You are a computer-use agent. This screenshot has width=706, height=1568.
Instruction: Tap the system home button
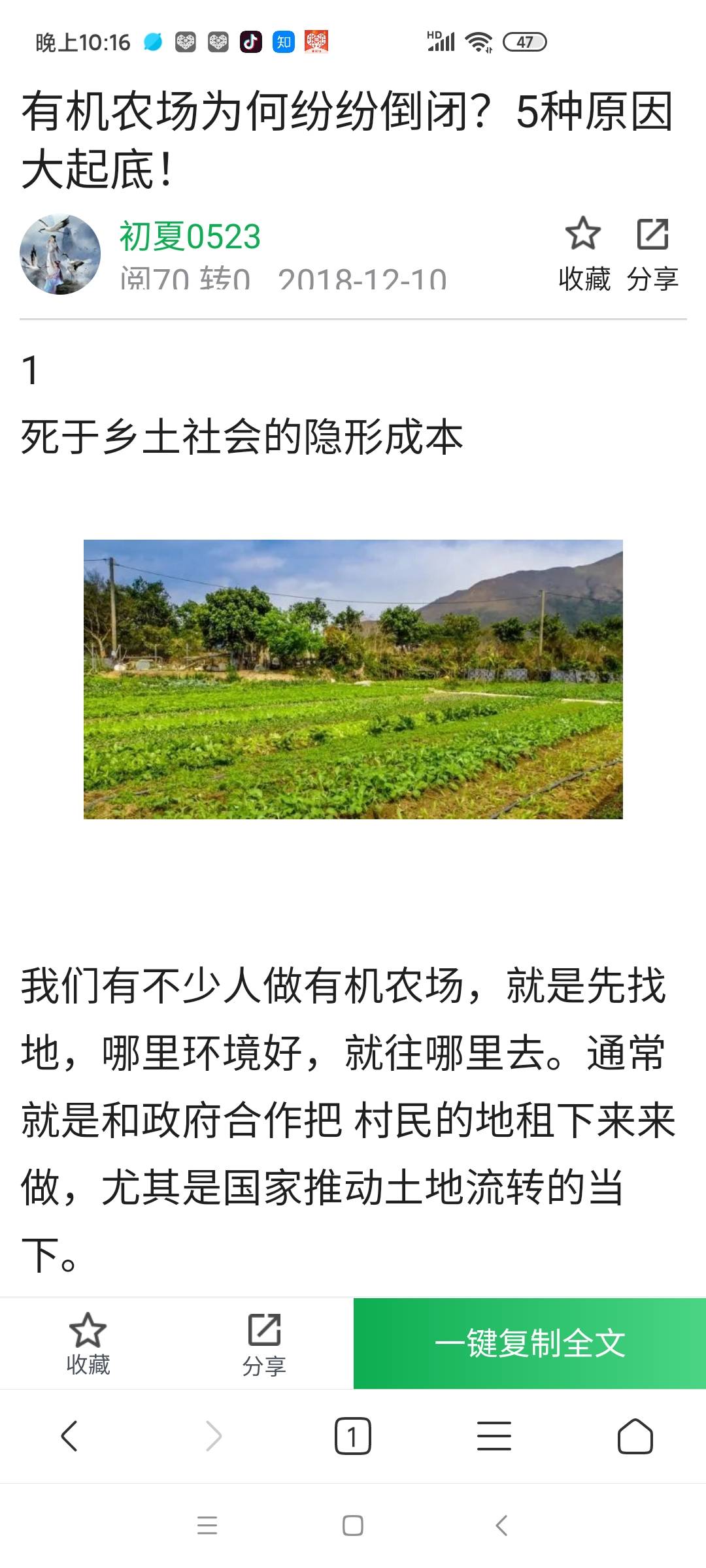pos(353,1526)
